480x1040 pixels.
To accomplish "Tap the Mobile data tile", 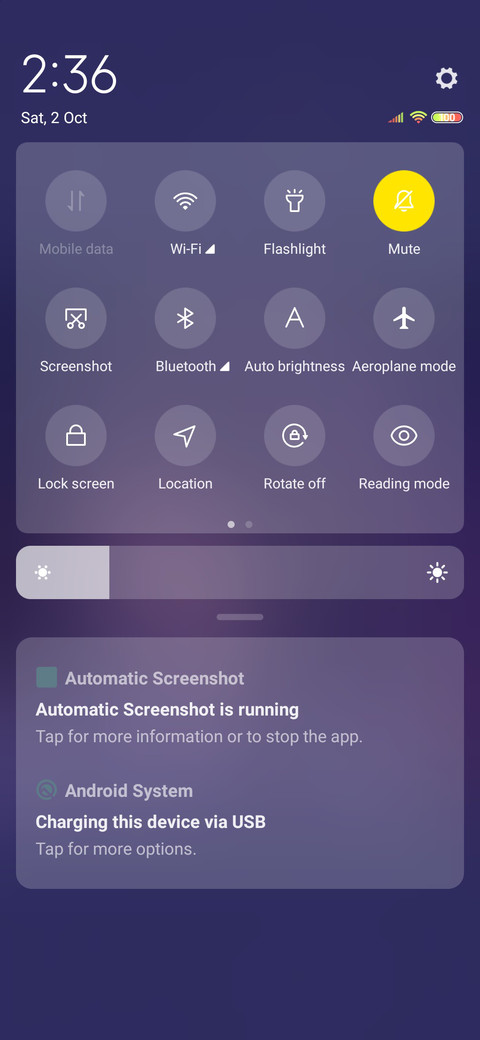I will (76, 201).
